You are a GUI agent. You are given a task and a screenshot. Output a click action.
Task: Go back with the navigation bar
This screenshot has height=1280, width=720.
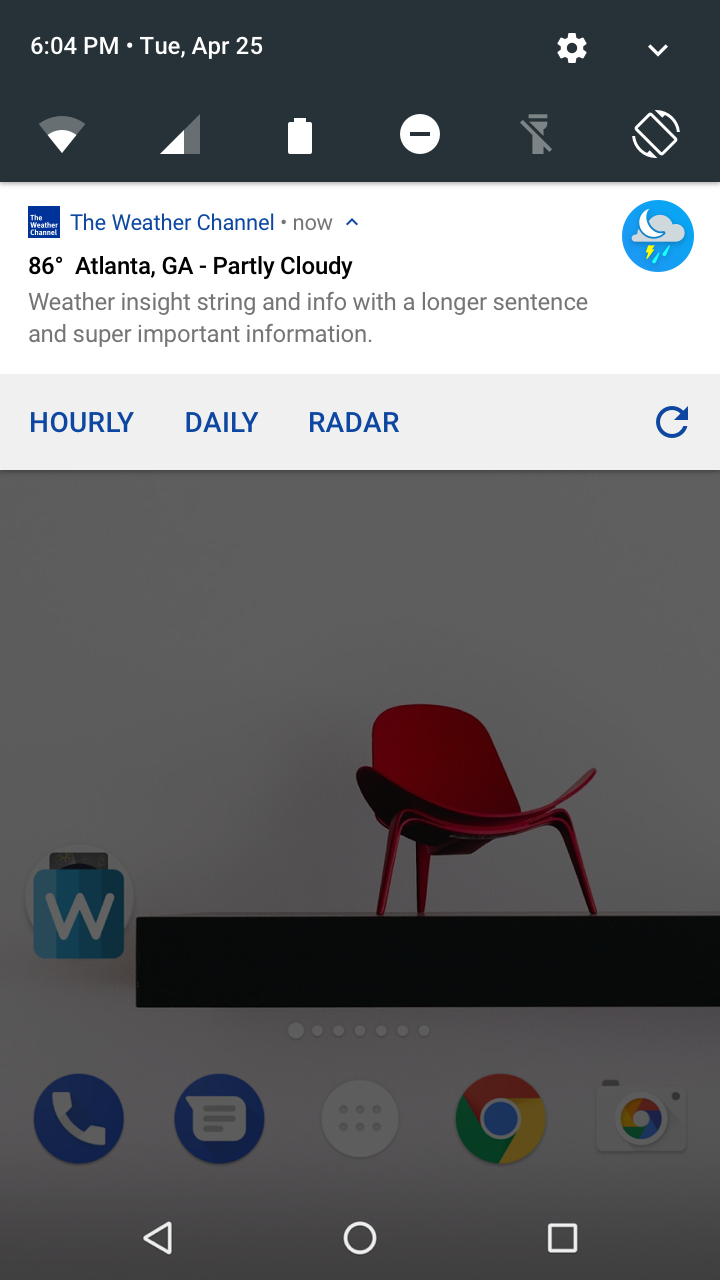click(158, 1238)
